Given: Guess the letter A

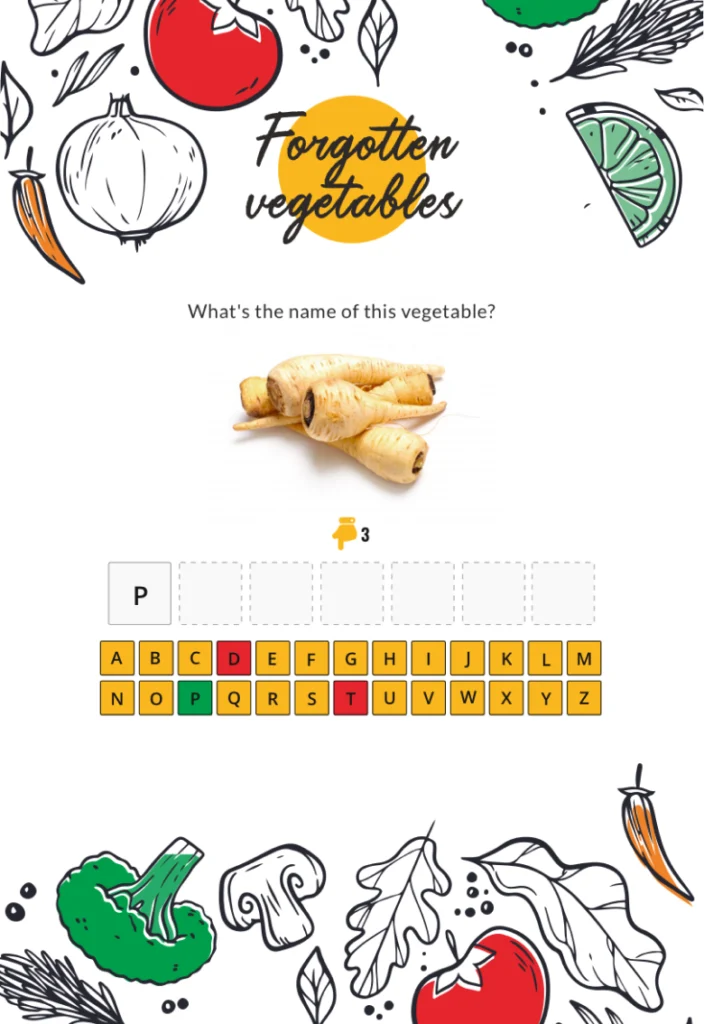Looking at the screenshot, I should pyautogui.click(x=117, y=659).
